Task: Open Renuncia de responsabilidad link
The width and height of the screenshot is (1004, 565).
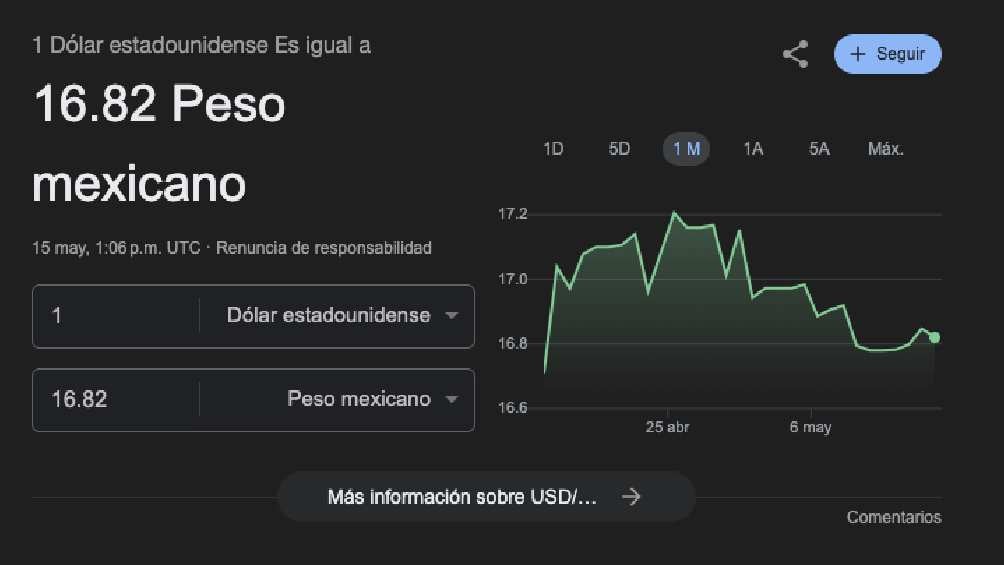Action: [323, 247]
